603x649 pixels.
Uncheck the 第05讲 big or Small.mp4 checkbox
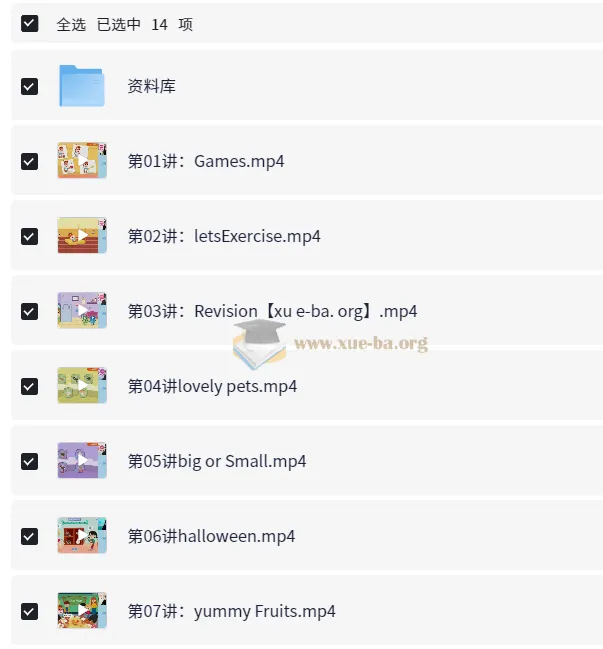click(x=30, y=461)
